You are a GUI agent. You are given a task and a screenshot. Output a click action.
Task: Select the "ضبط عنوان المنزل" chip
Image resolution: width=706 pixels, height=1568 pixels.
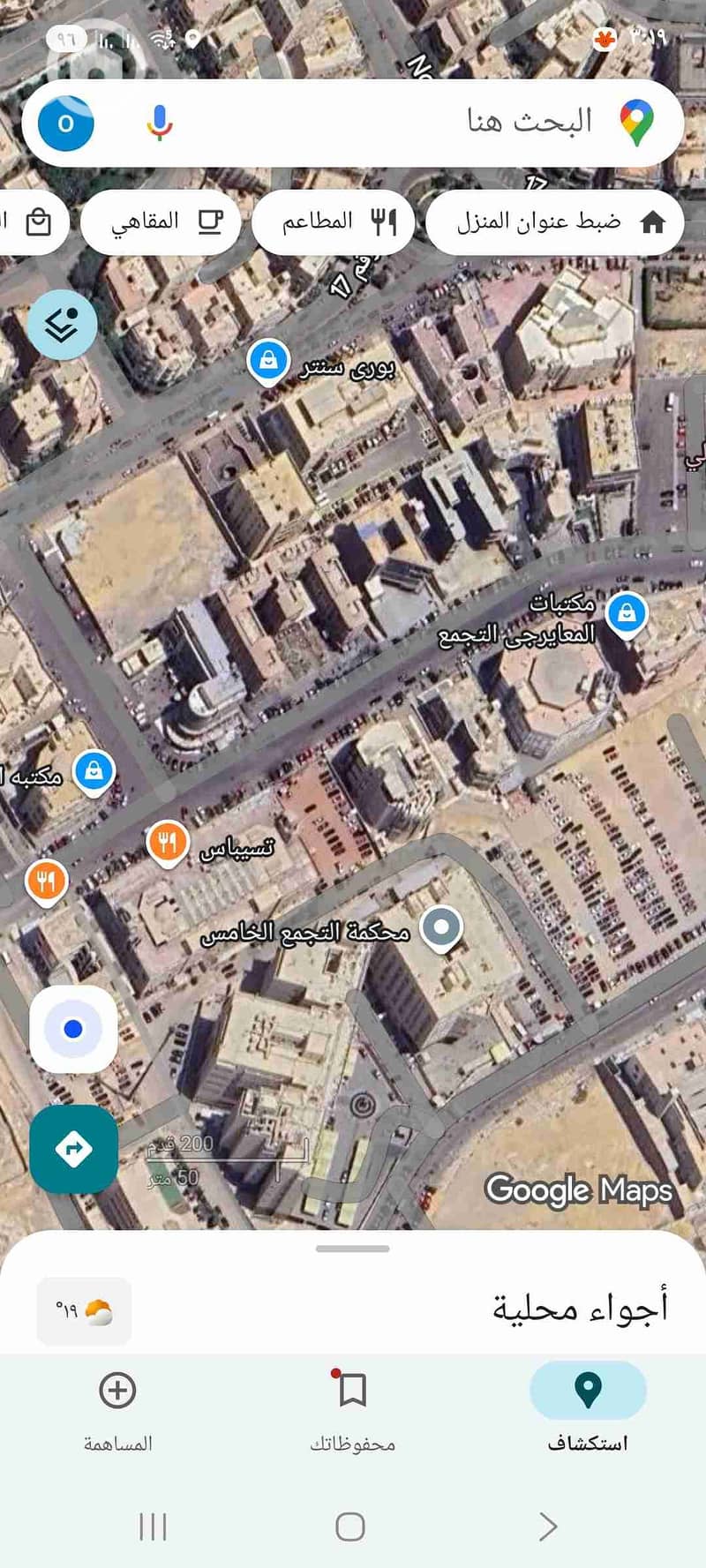point(554,221)
